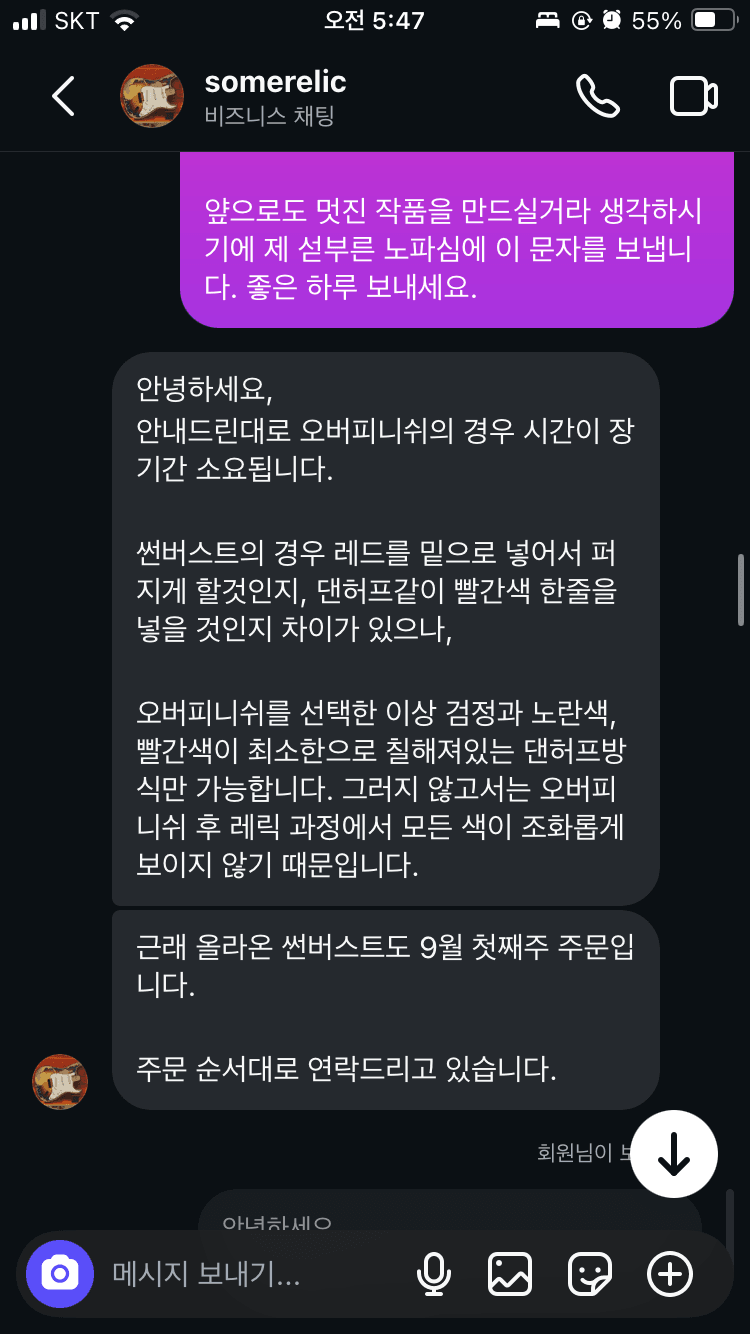Start a voice call with somerelic
This screenshot has width=750, height=1334.
pos(598,96)
